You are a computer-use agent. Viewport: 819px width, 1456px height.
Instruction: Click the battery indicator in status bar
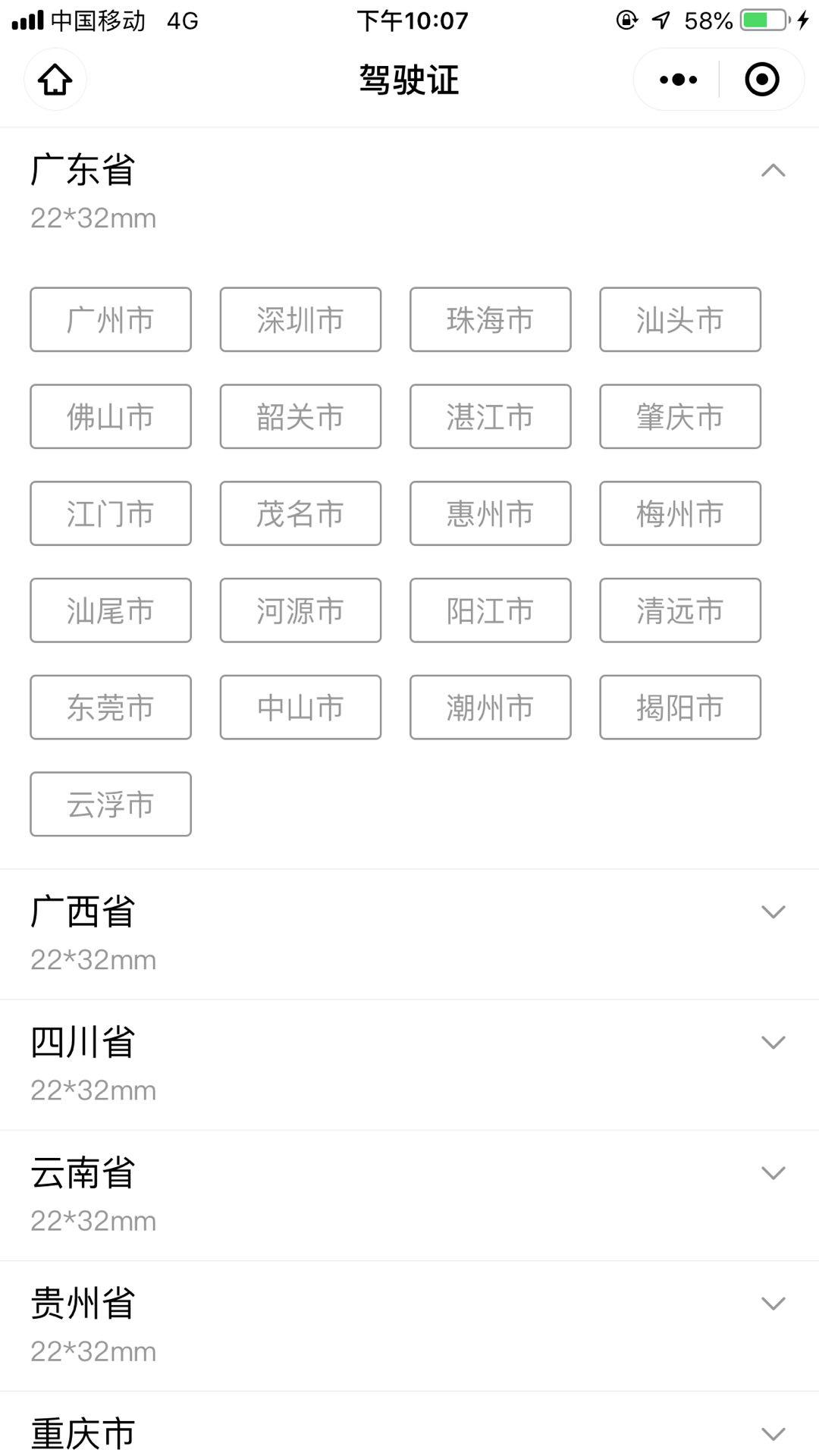(x=761, y=20)
